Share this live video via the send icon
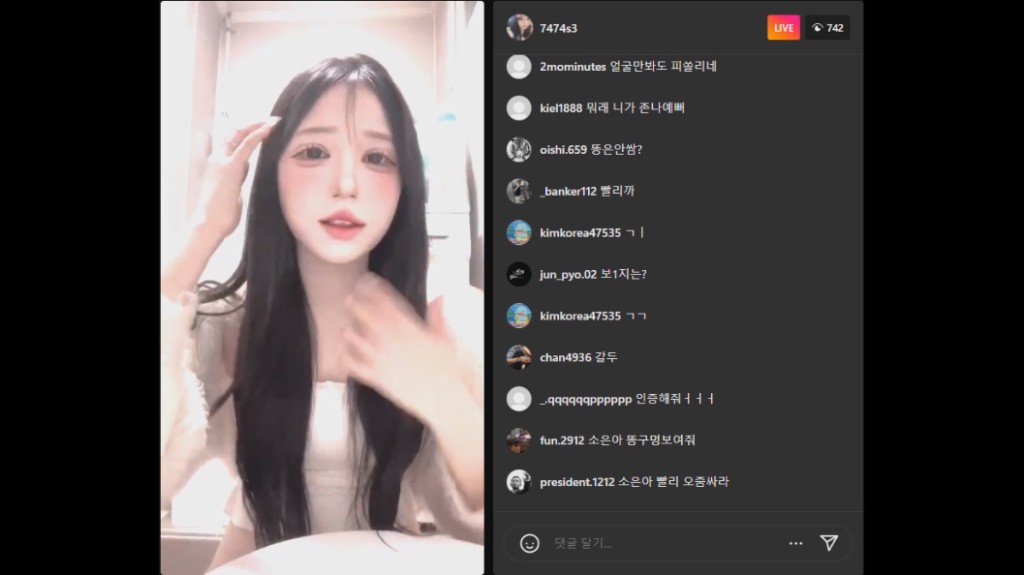The width and height of the screenshot is (1024, 575). 829,543
